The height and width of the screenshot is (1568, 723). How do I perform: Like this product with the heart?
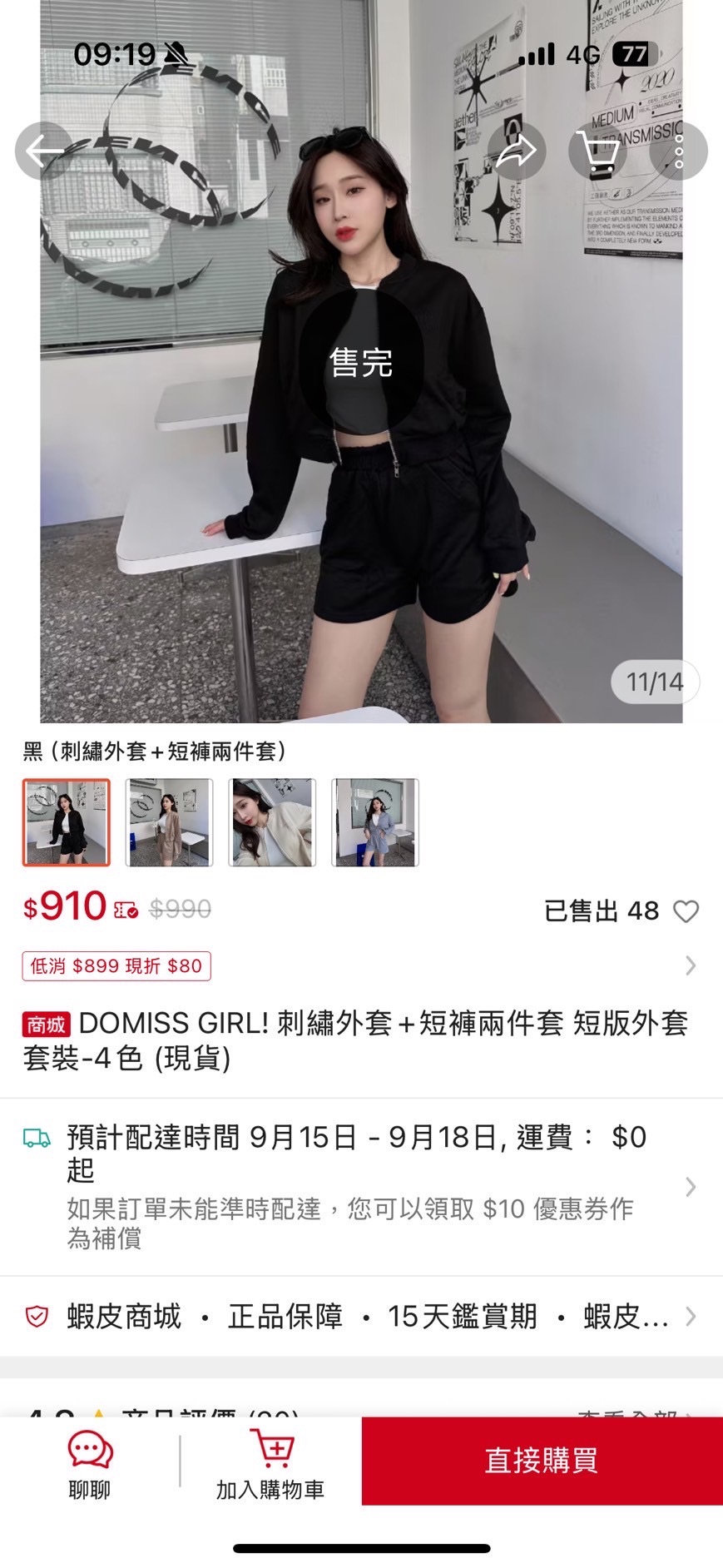tap(686, 911)
